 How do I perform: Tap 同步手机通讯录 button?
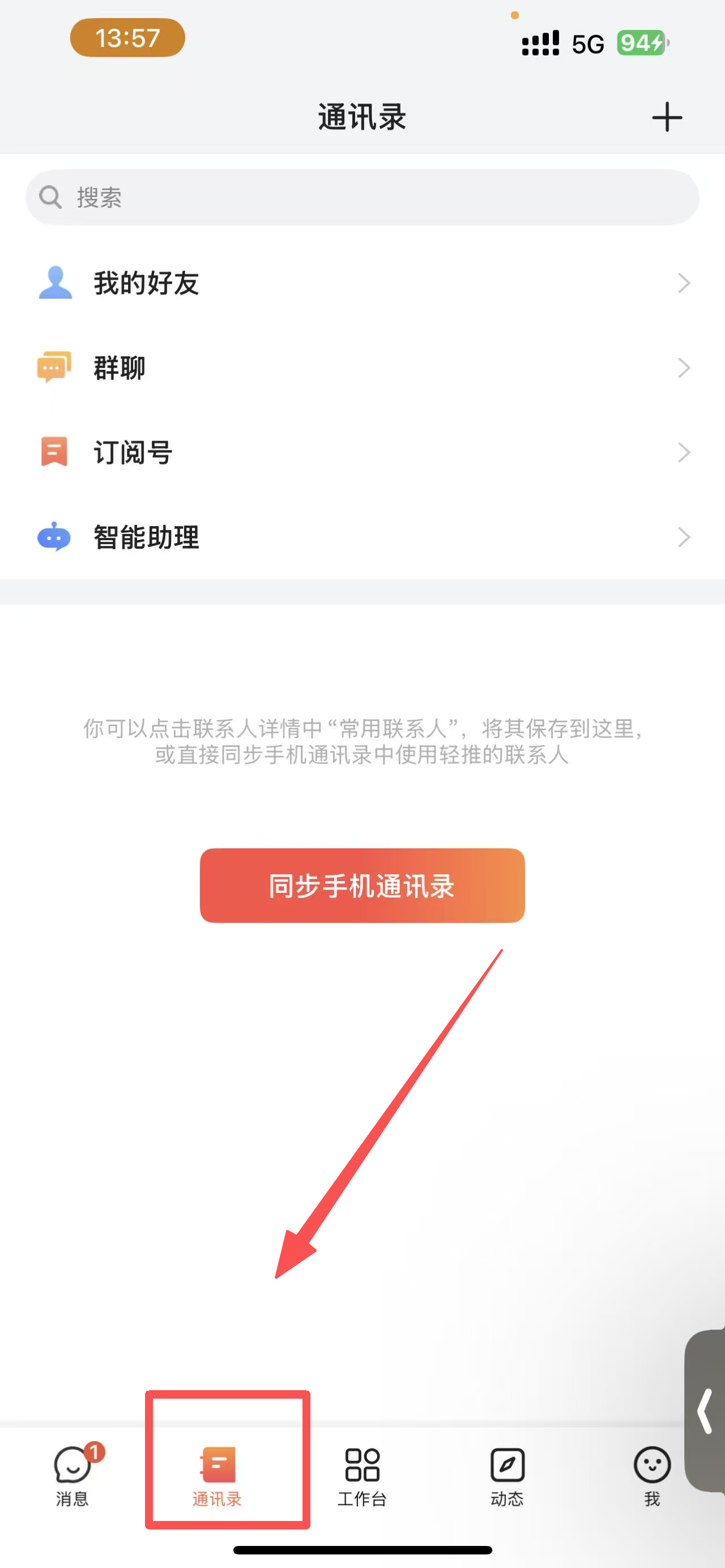pyautogui.click(x=362, y=886)
